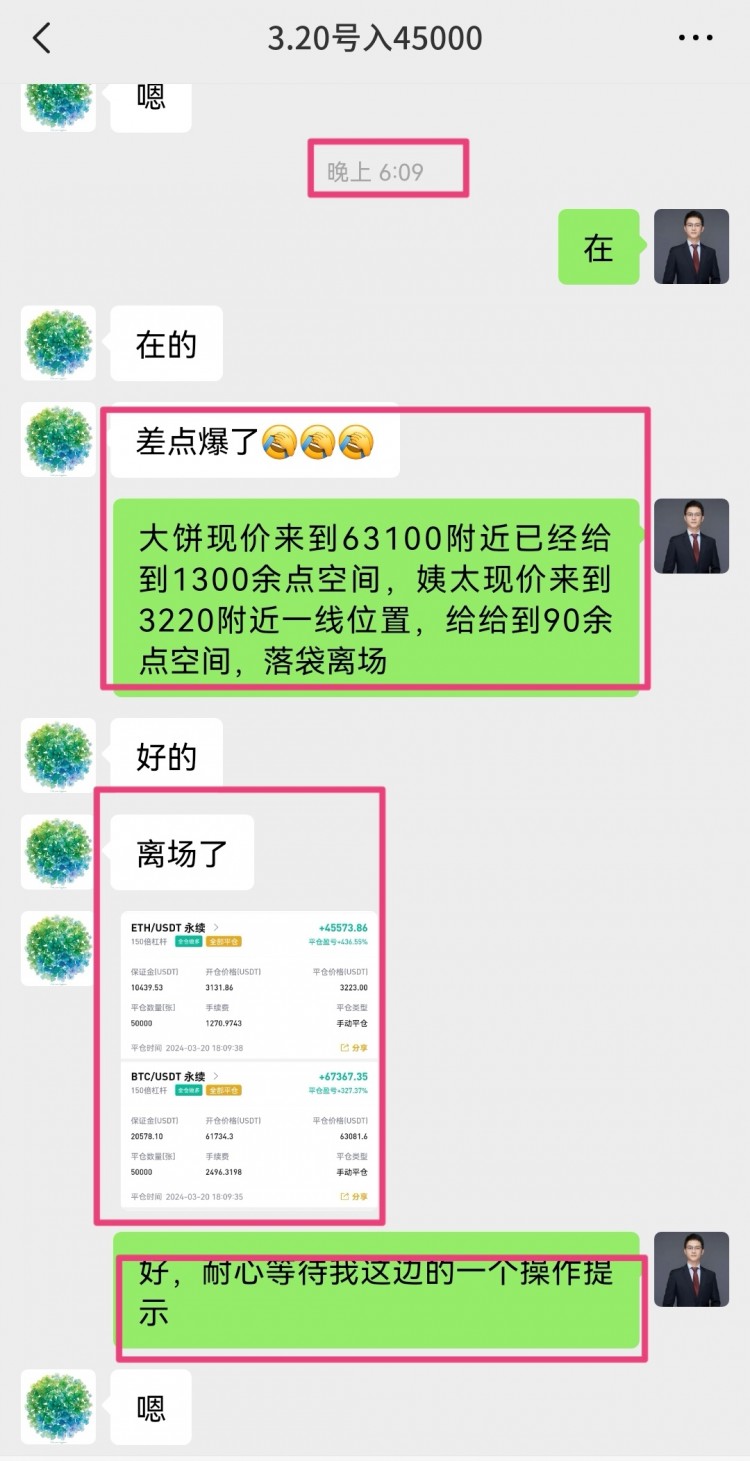This screenshot has height=1461, width=750.
Task: Tap the 分享 link on the ETH card
Action: click(359, 1048)
